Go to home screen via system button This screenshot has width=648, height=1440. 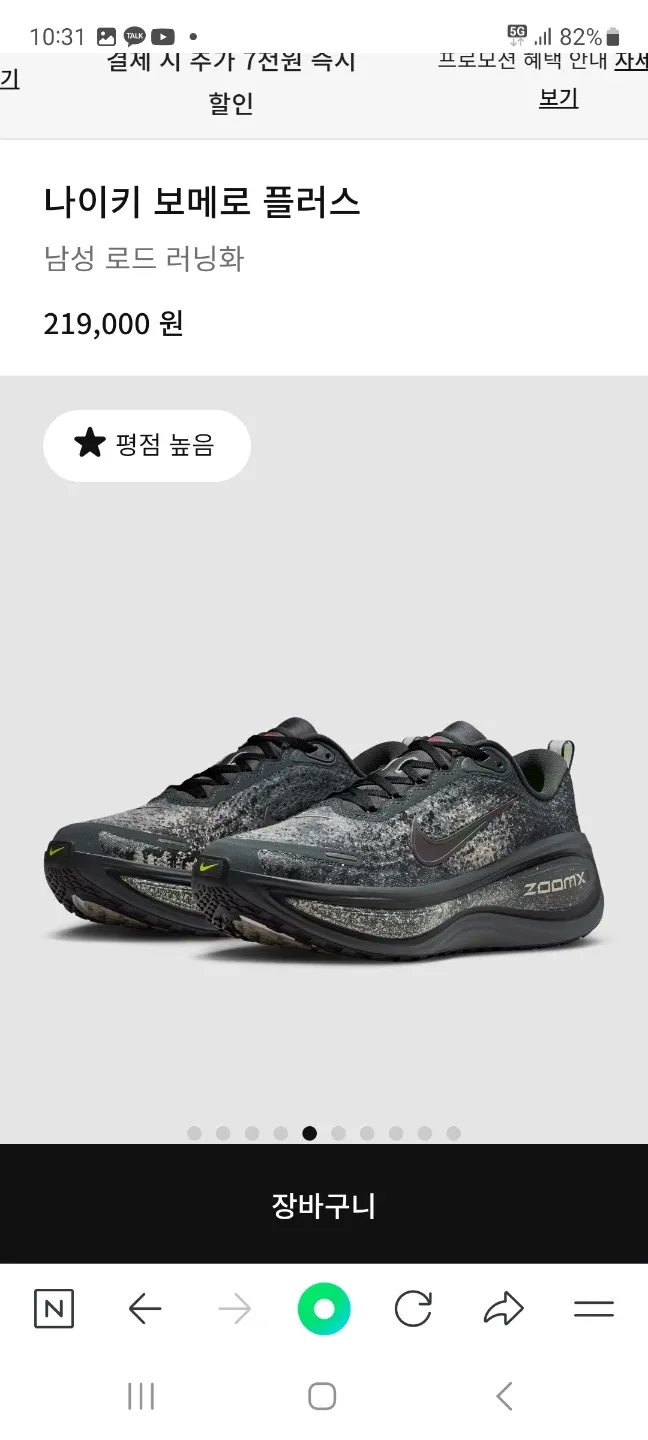pos(322,1396)
